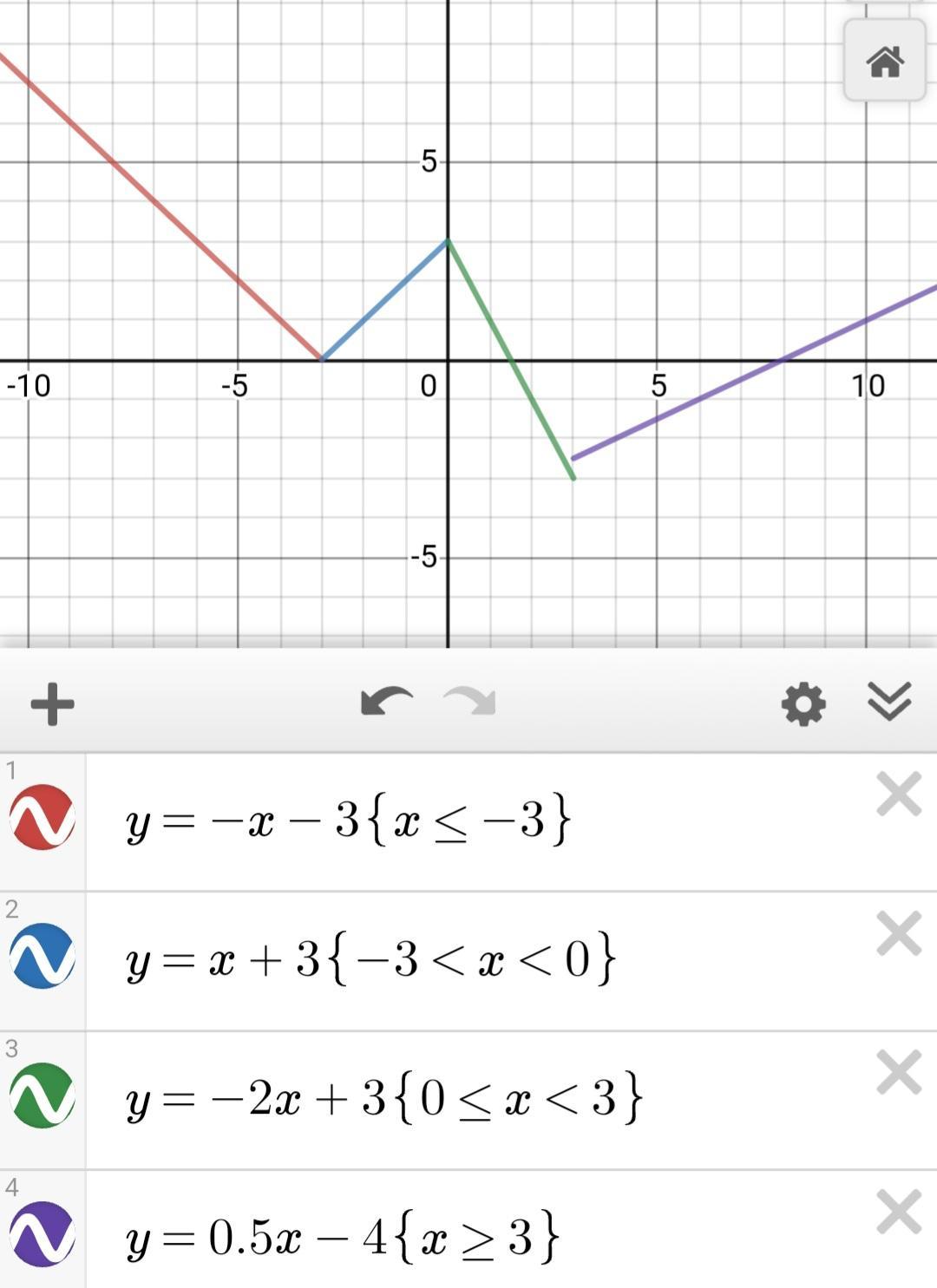Add a new expression with plus

click(x=52, y=703)
